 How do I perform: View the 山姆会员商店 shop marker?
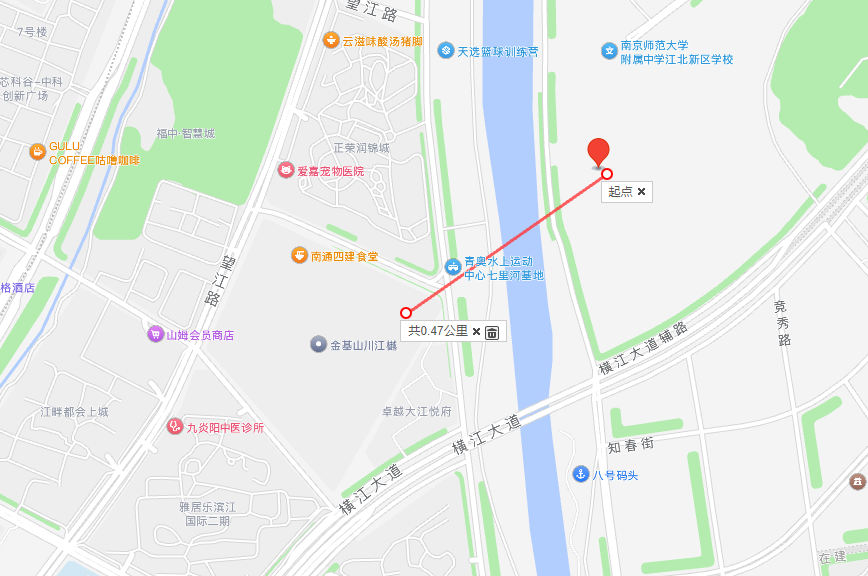point(155,335)
